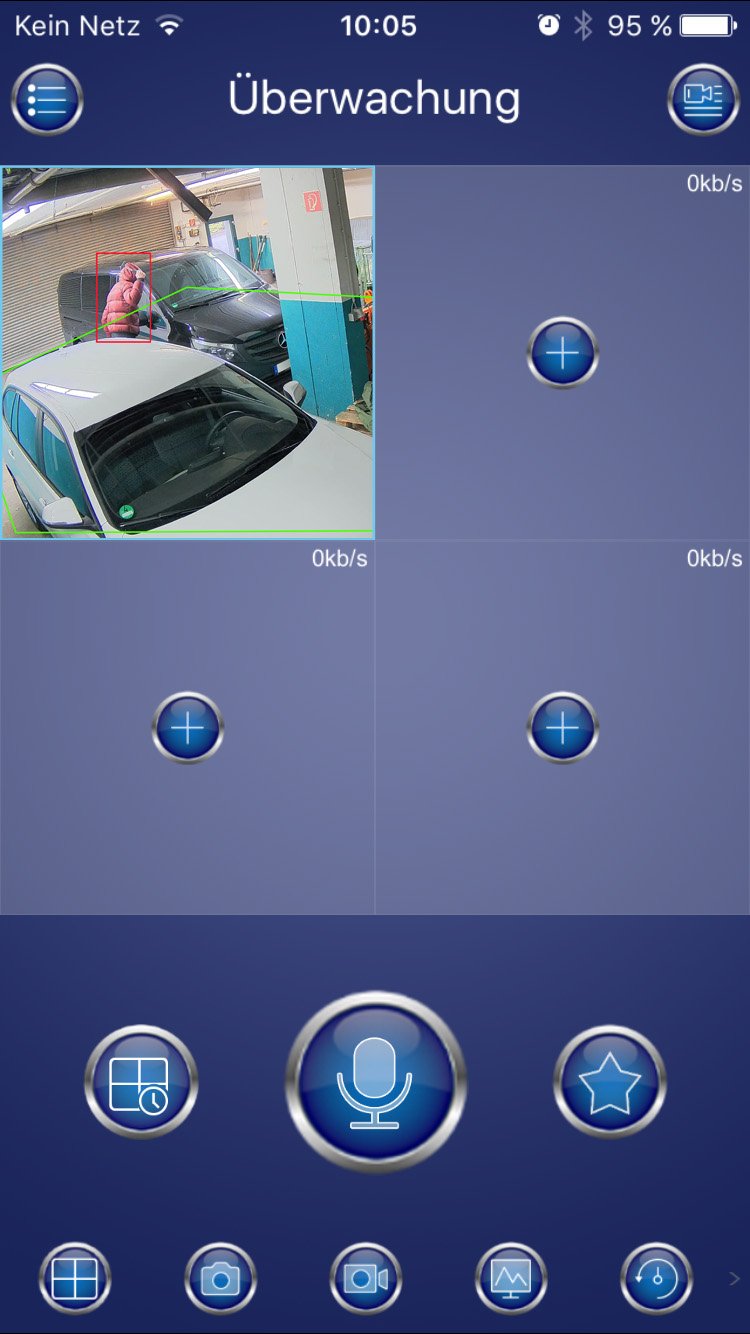750x1334 pixels.
Task: Start recording with the video camera icon
Action: (x=366, y=1278)
